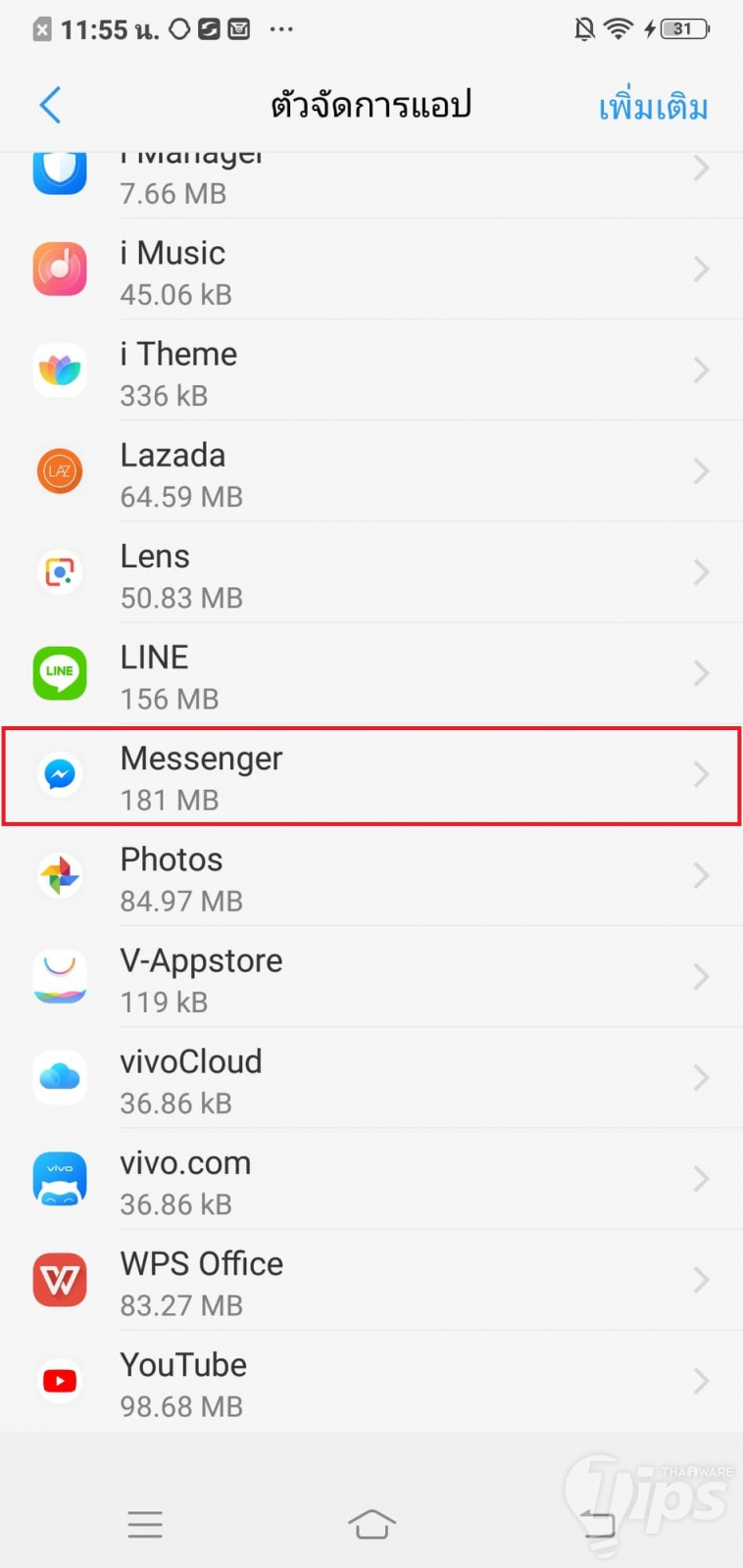
Task: Select the Messenger app row
Action: (x=371, y=776)
